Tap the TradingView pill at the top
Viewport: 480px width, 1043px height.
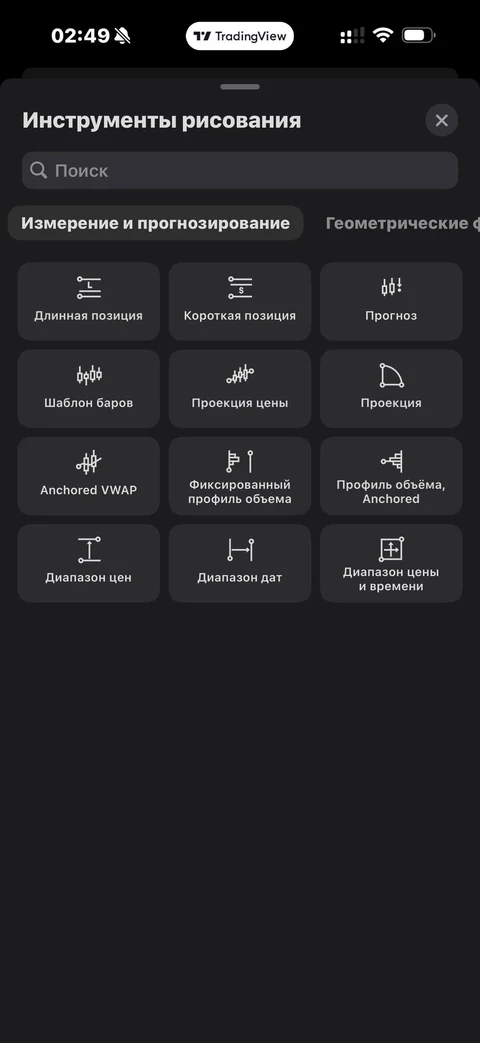click(240, 36)
